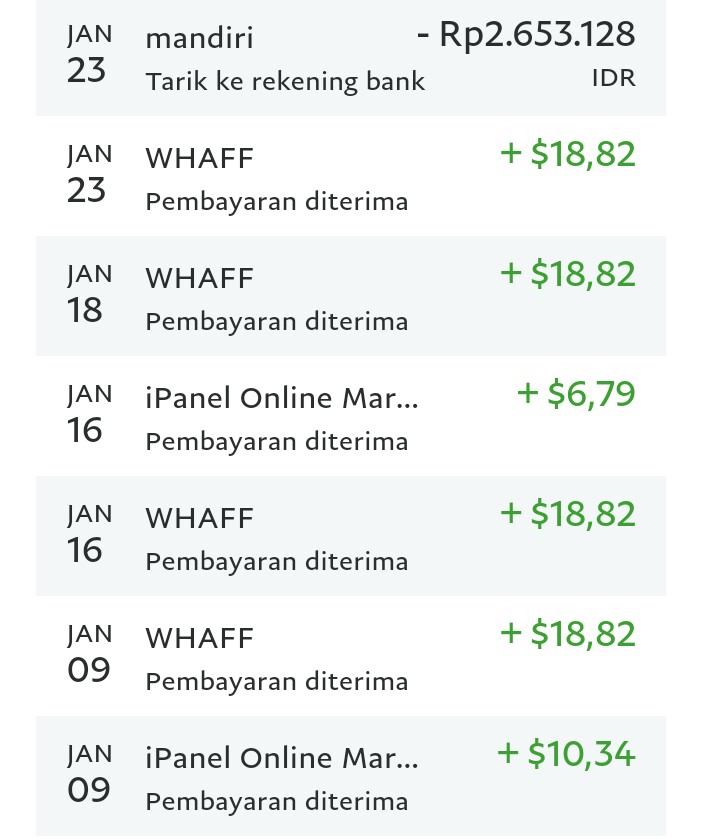Image resolution: width=715 pixels, height=839 pixels.
Task: Tap the Jan 16 WHAFF payment row
Action: (x=350, y=536)
